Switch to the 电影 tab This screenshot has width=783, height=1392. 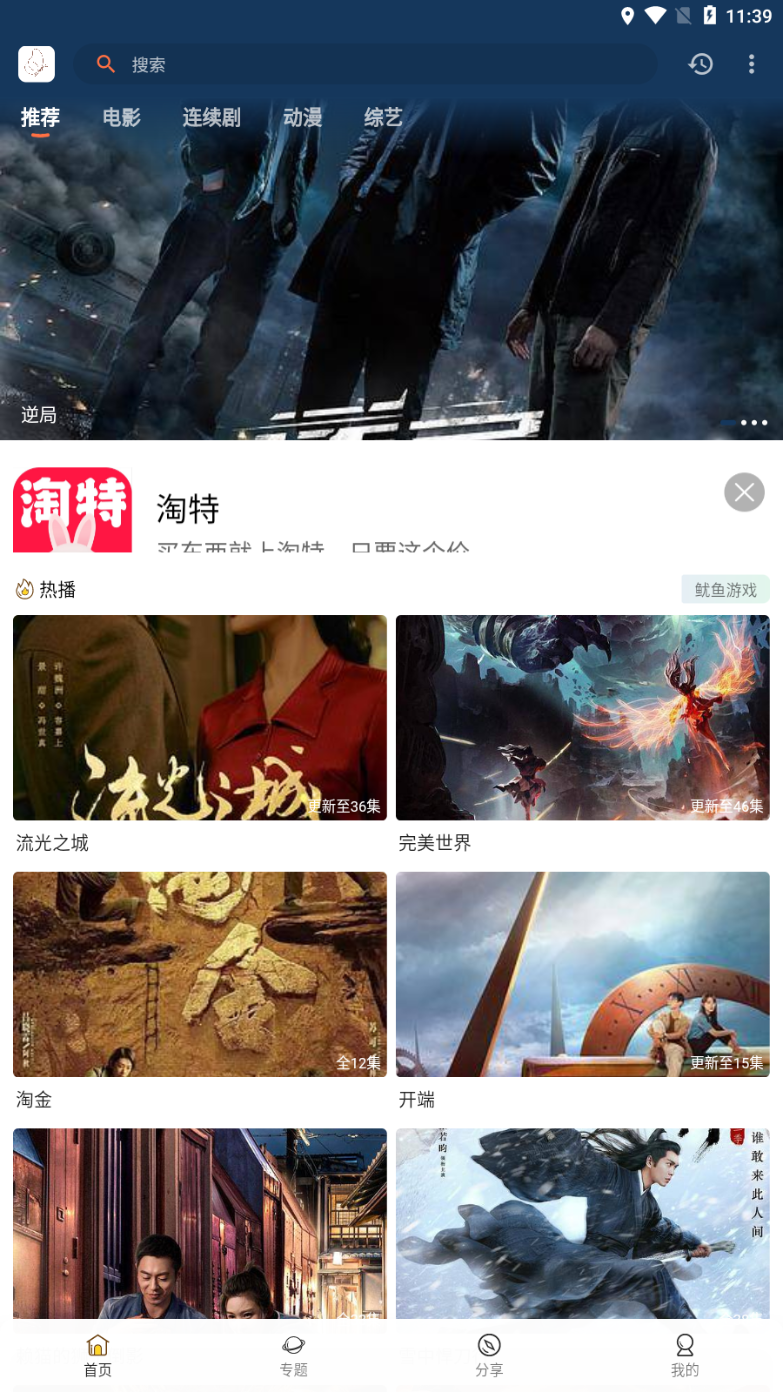pos(120,117)
